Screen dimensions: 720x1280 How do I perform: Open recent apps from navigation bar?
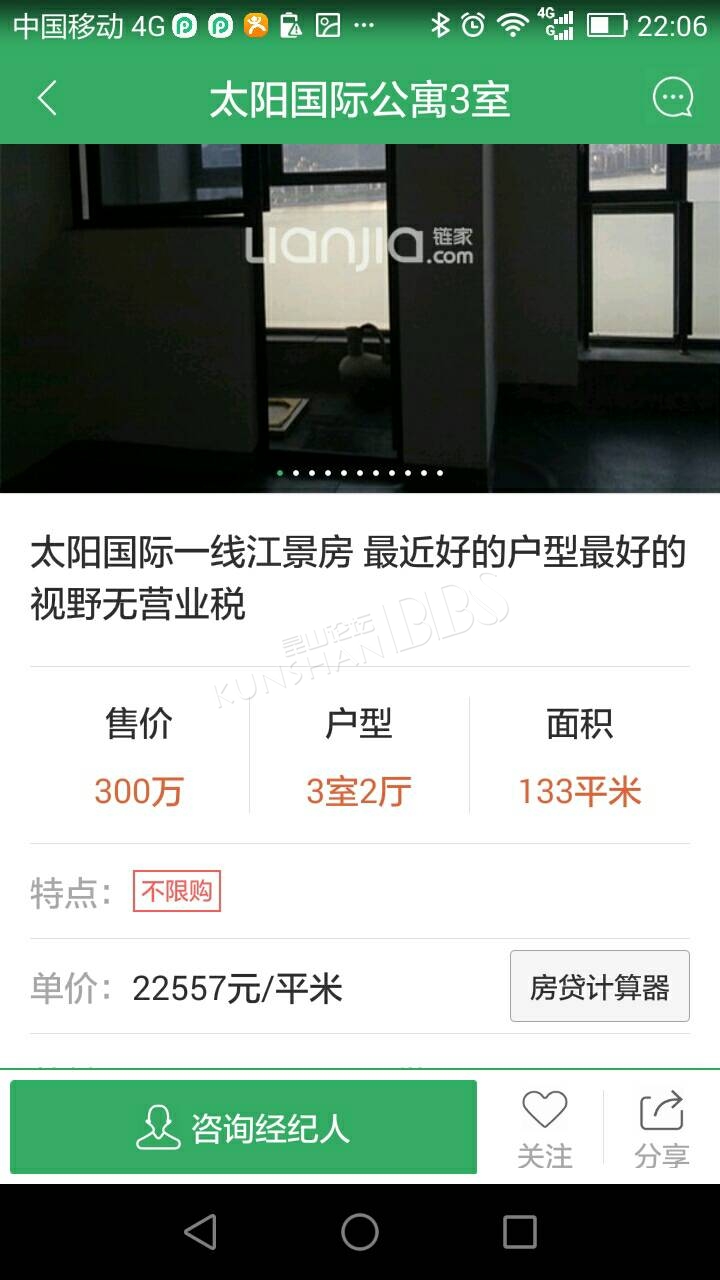(x=520, y=1232)
